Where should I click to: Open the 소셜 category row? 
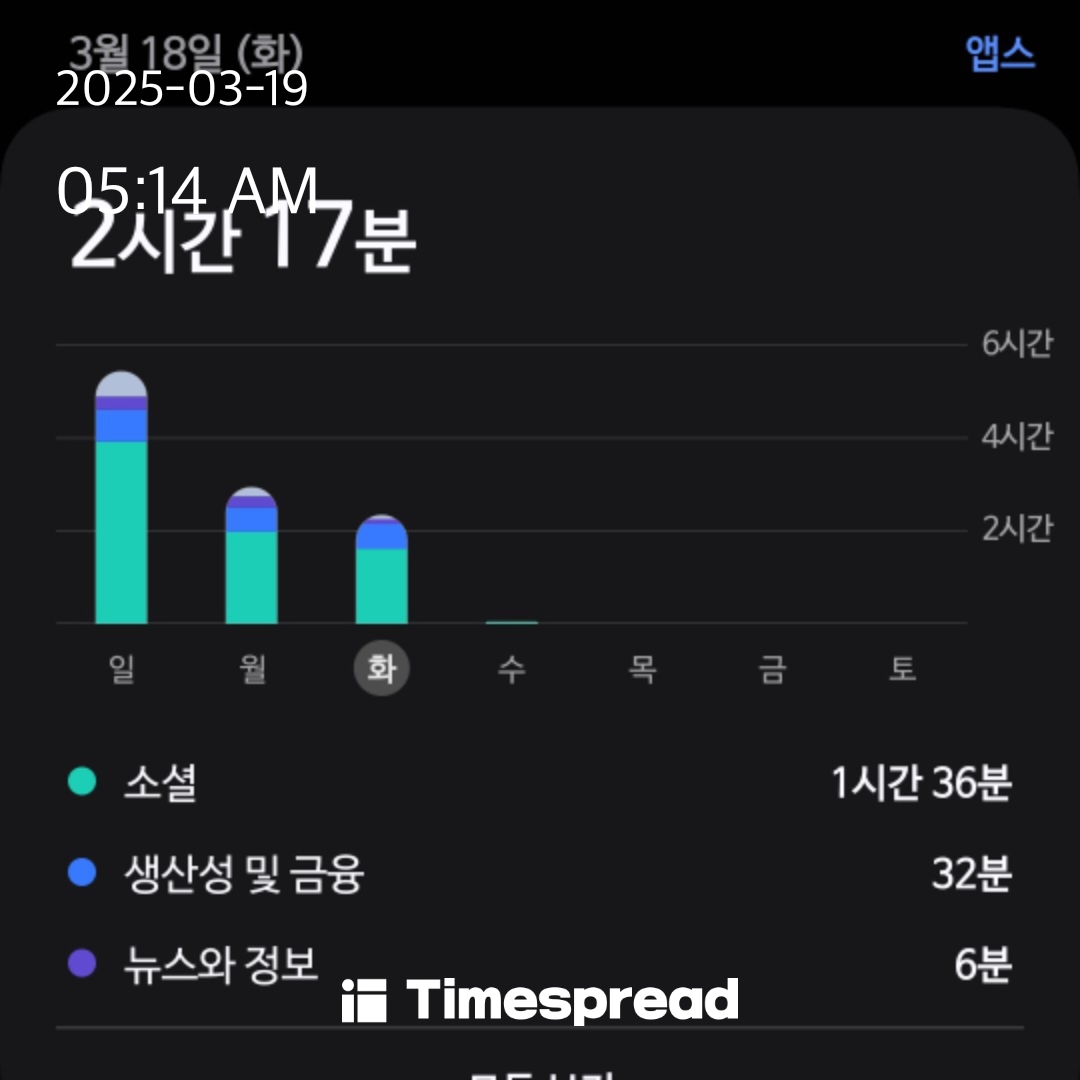point(540,782)
